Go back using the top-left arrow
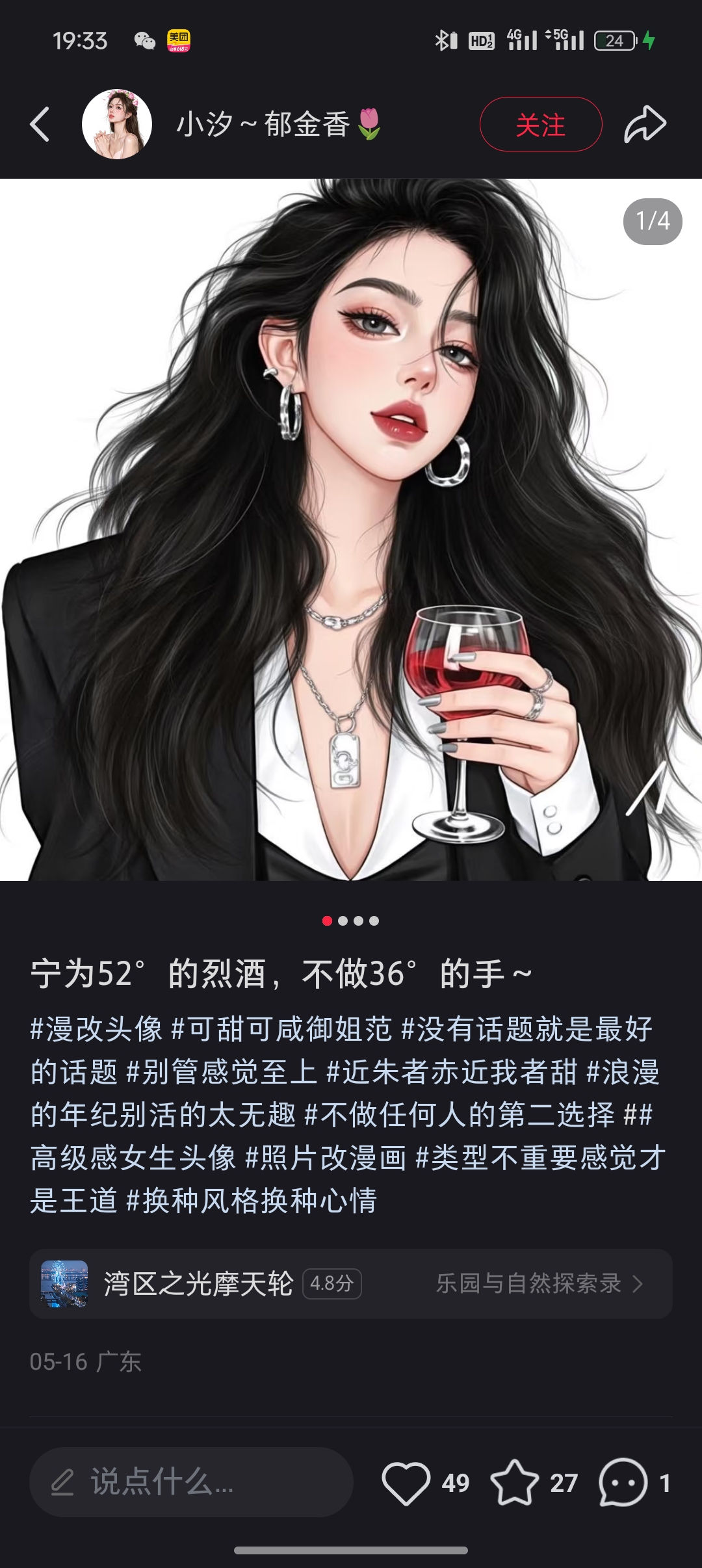702x1568 pixels. [x=40, y=124]
